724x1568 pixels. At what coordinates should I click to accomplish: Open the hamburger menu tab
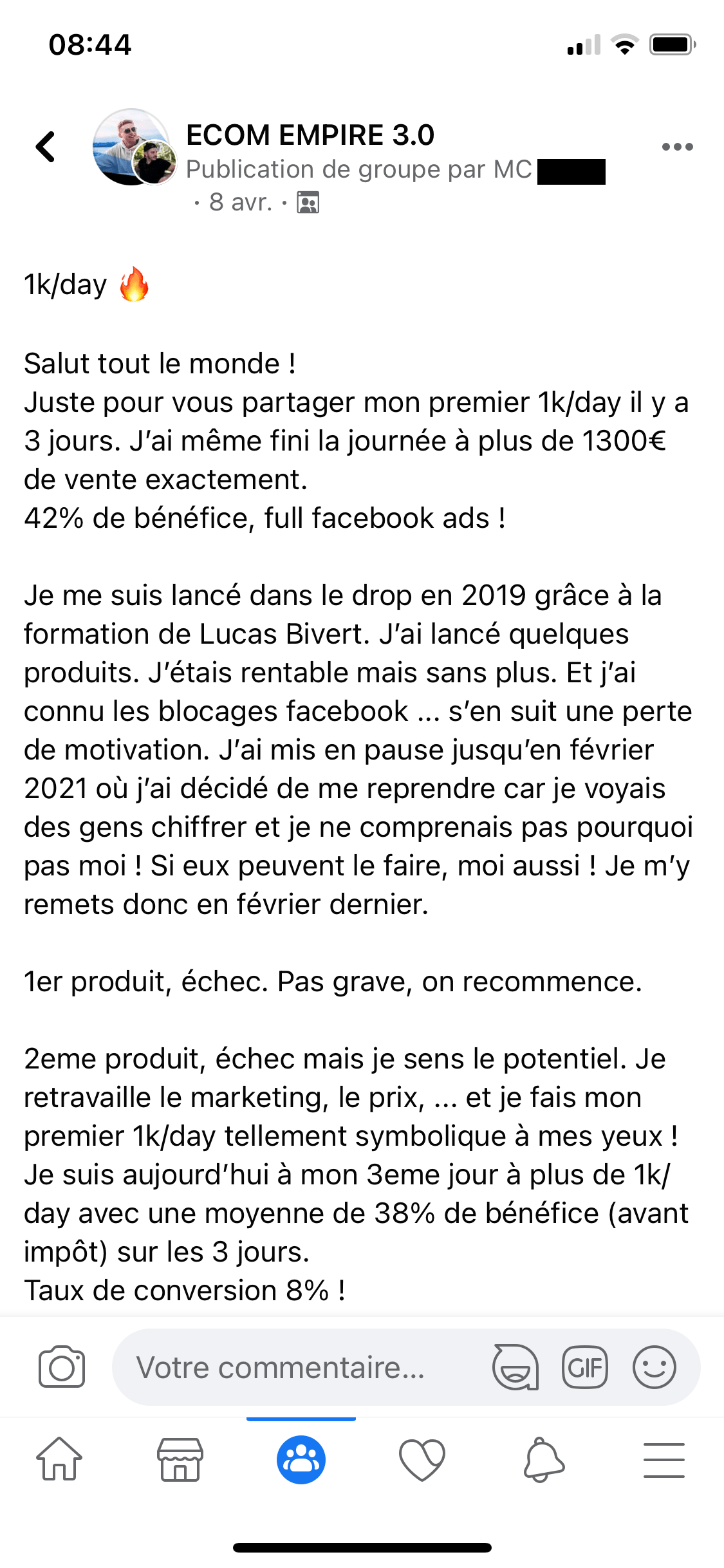[x=664, y=1459]
